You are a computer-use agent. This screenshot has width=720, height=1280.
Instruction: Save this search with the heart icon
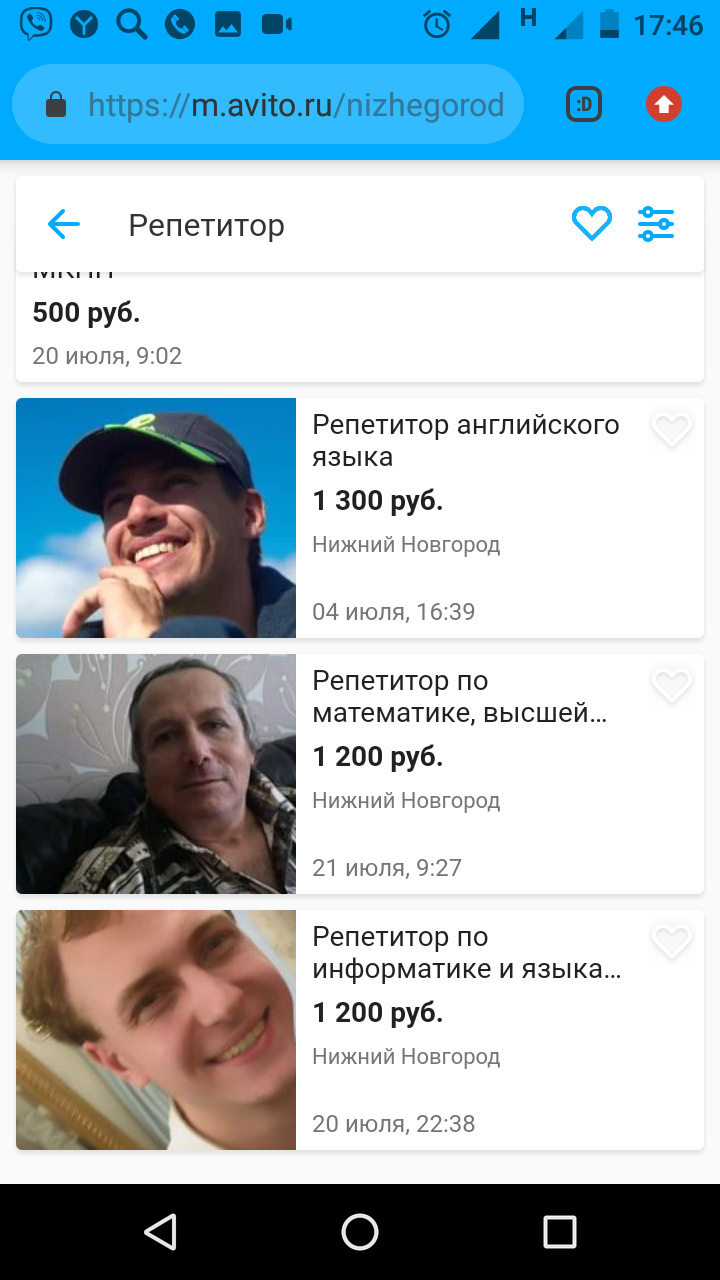pos(591,224)
